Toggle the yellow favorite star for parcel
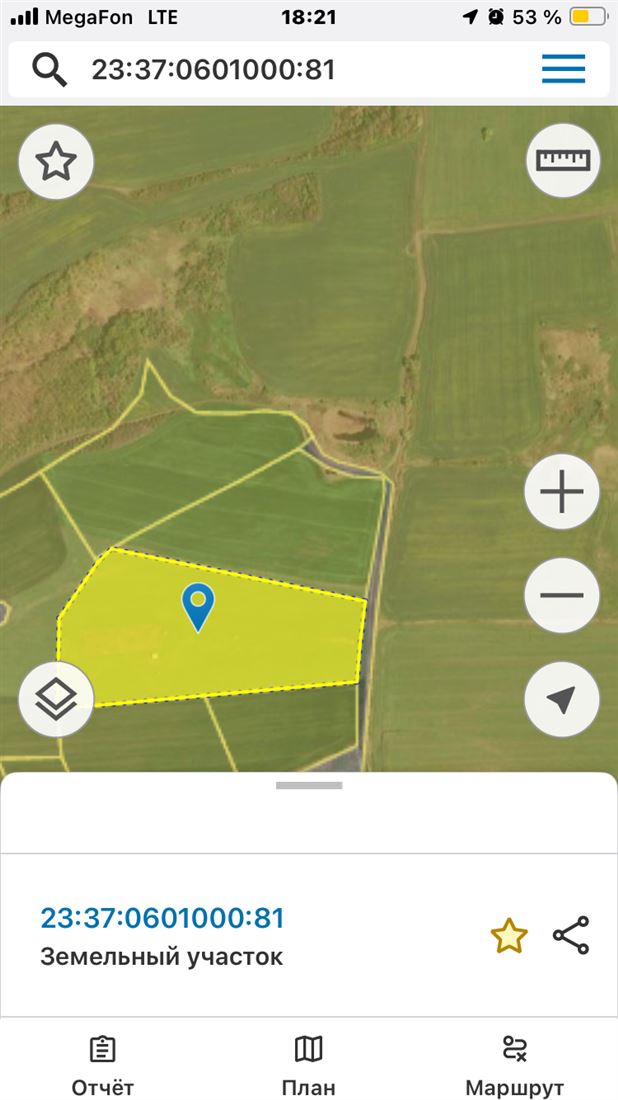Screen dimensions: 618x1100 coord(508,936)
